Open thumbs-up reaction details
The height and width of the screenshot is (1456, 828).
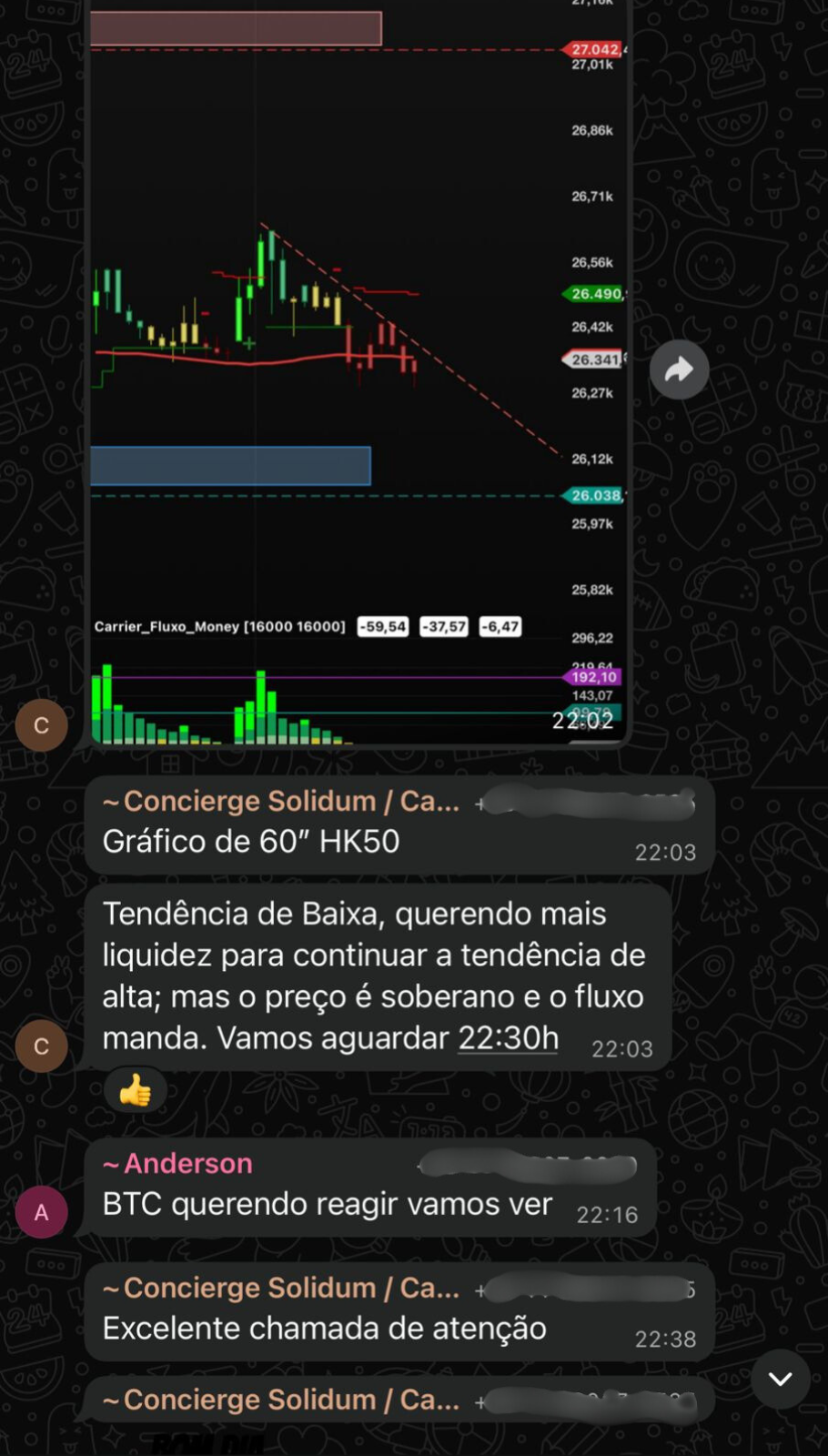tap(136, 1089)
